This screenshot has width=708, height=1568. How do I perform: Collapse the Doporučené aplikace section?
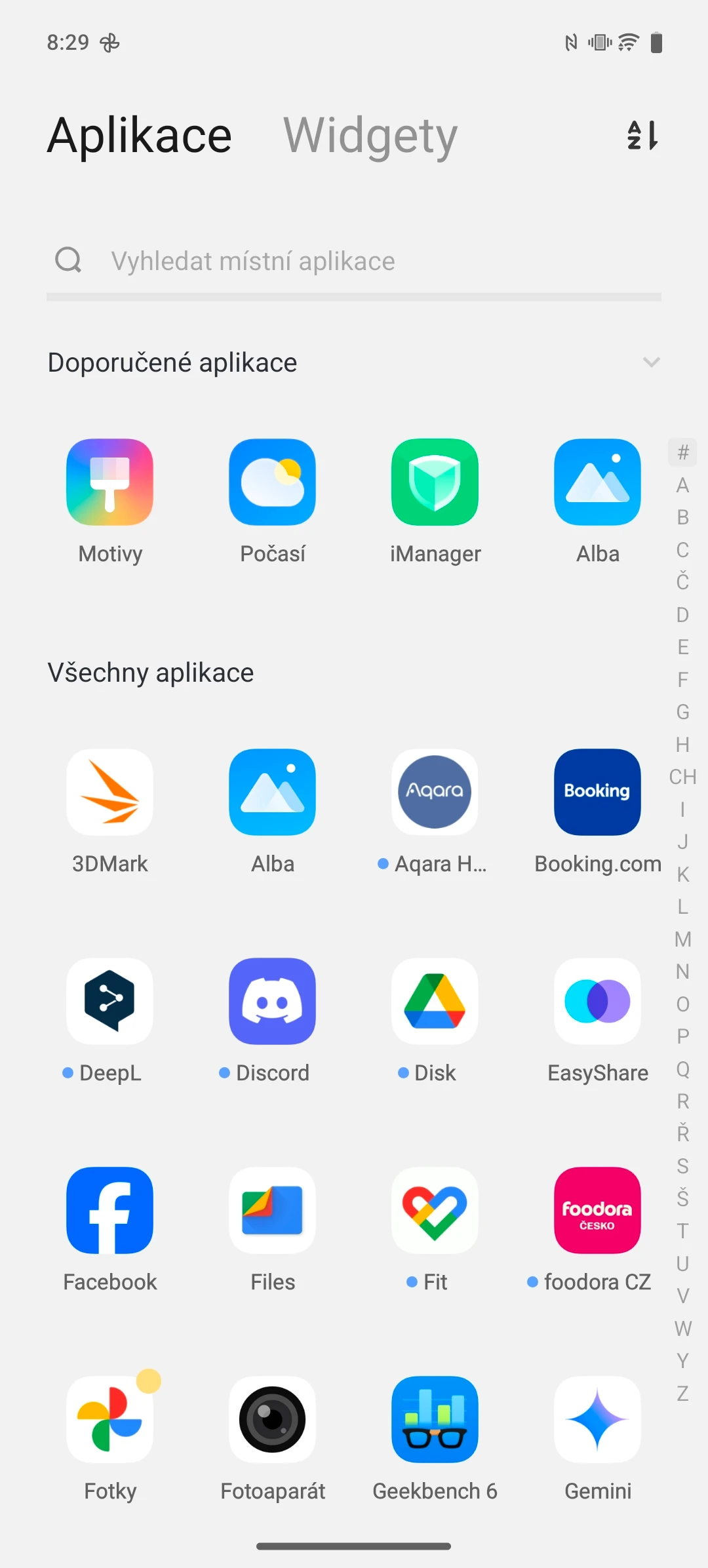(651, 362)
